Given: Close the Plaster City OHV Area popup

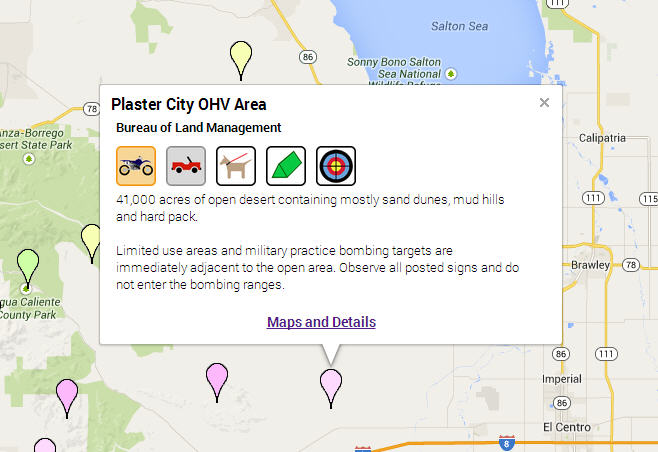Looking at the screenshot, I should coord(544,102).
